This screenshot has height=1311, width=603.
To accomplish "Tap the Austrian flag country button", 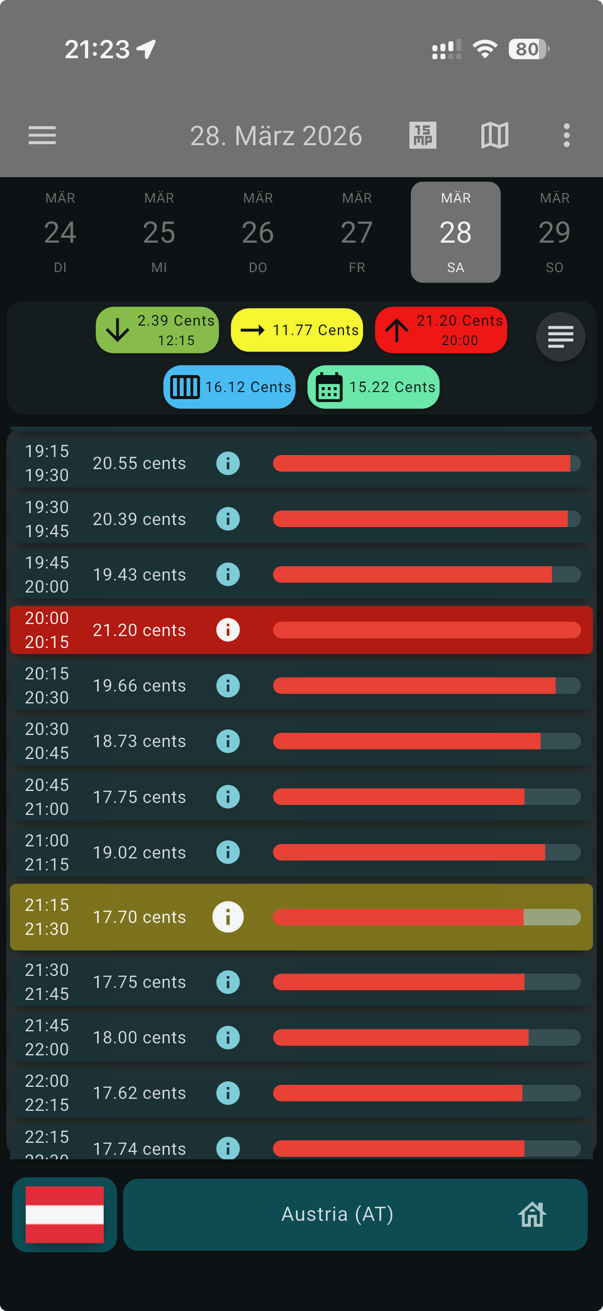I will (65, 1214).
